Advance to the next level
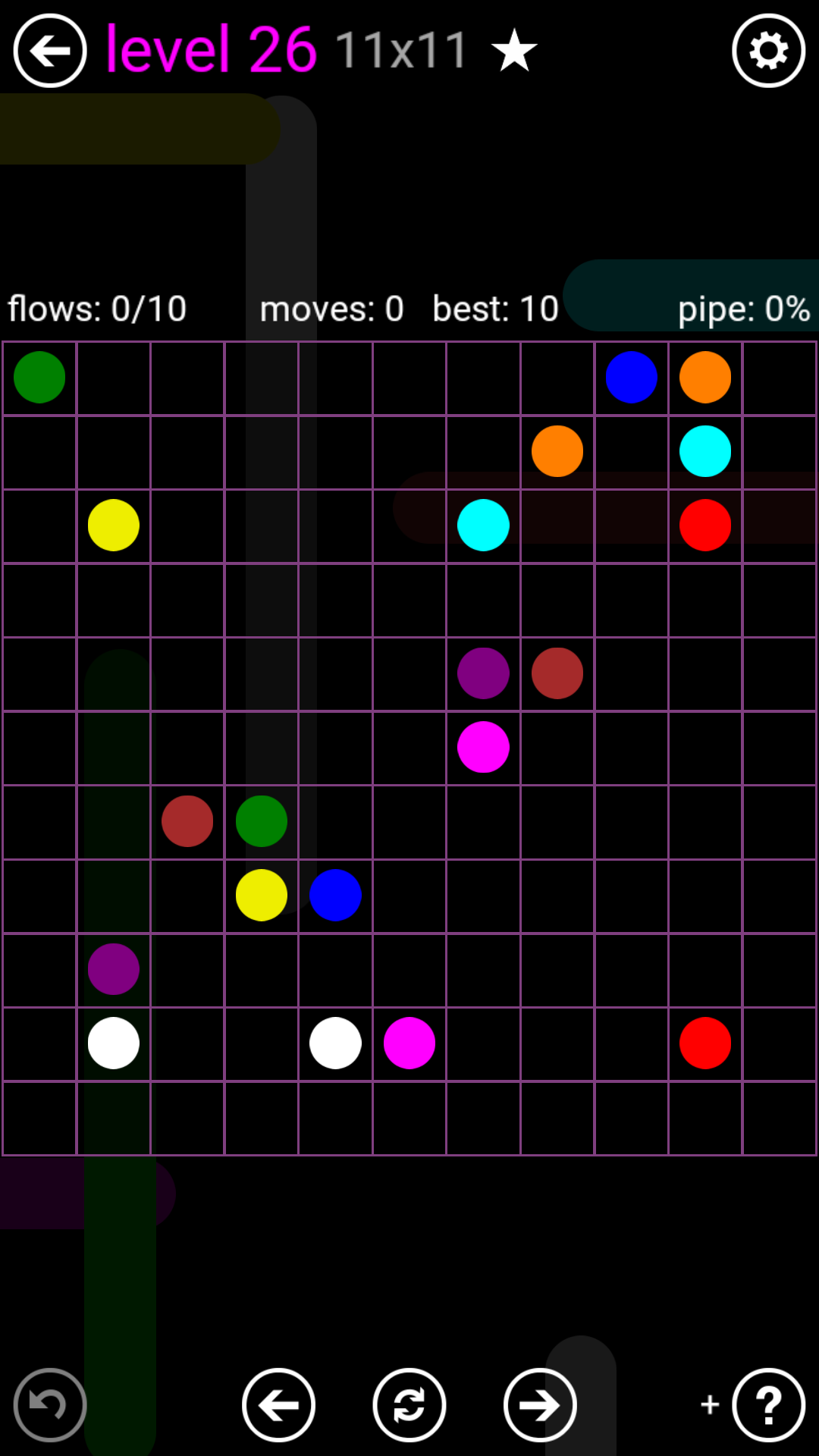 (x=540, y=1404)
